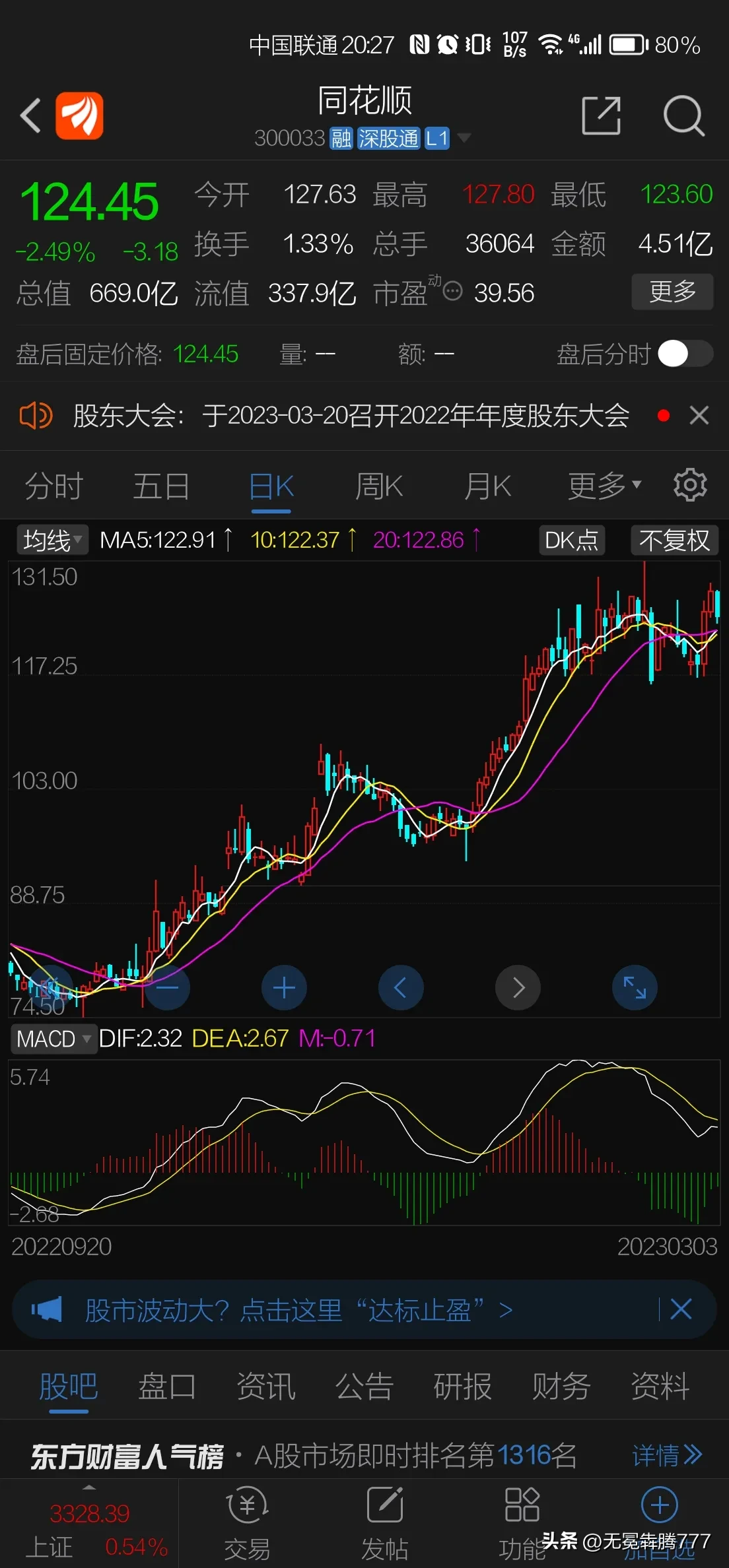
Task: Dismiss the 股东大会 announcement banner
Action: click(x=699, y=415)
